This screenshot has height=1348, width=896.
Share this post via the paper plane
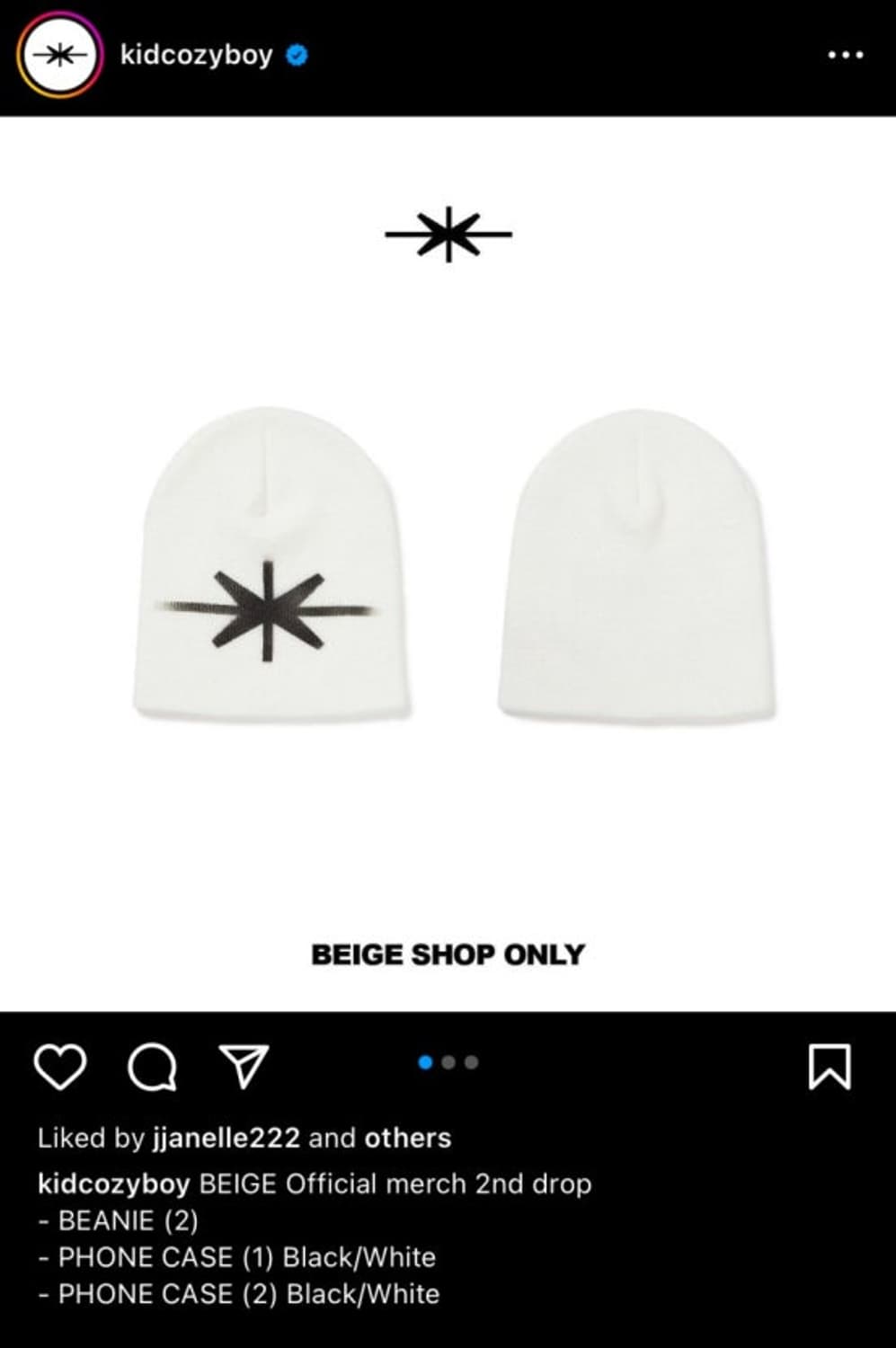tap(244, 1067)
